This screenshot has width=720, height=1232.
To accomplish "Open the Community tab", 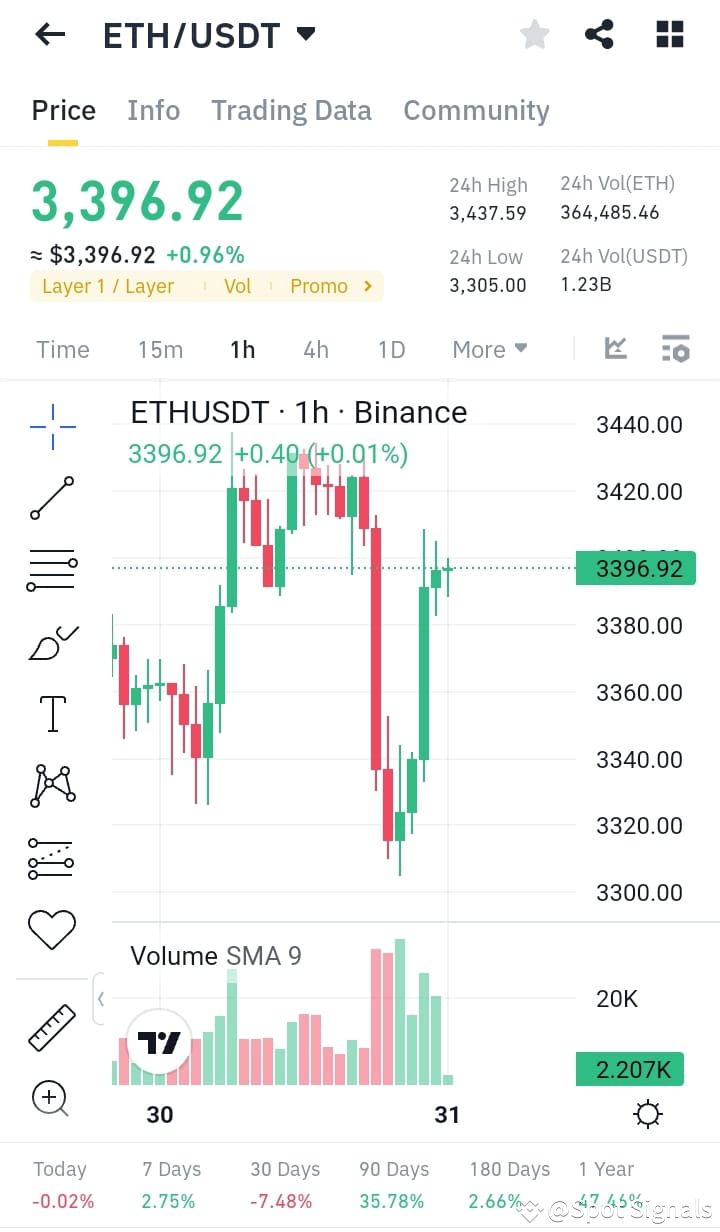I will 476,110.
